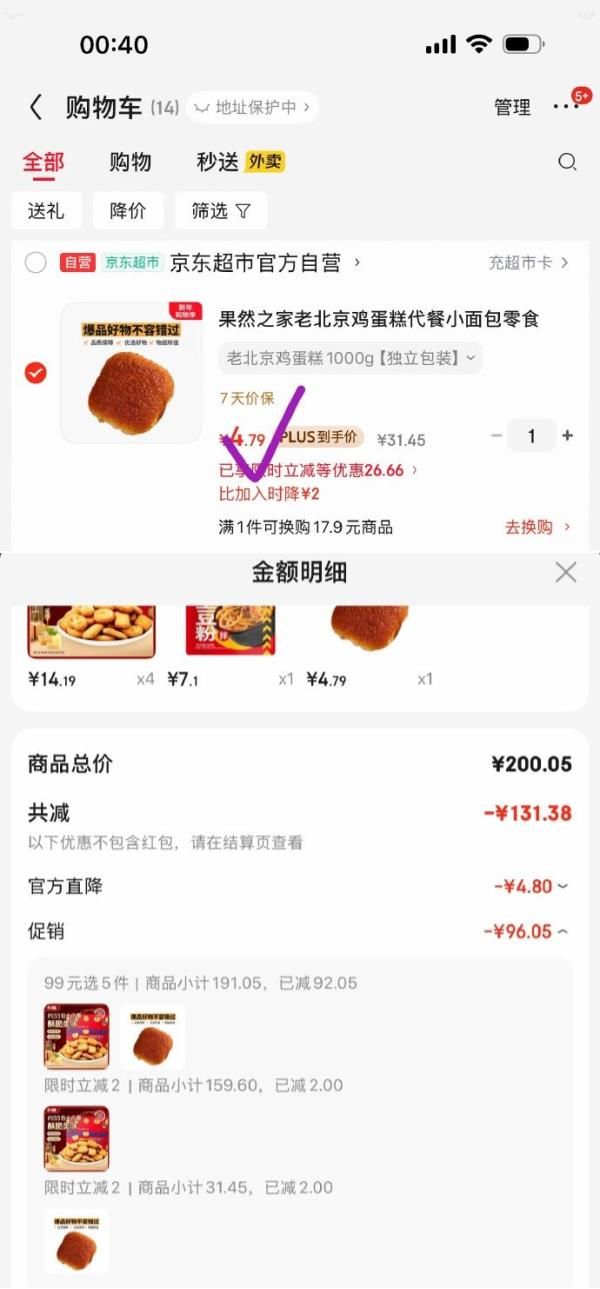
Task: Select the 送礼 filter chip
Action: tap(46, 211)
